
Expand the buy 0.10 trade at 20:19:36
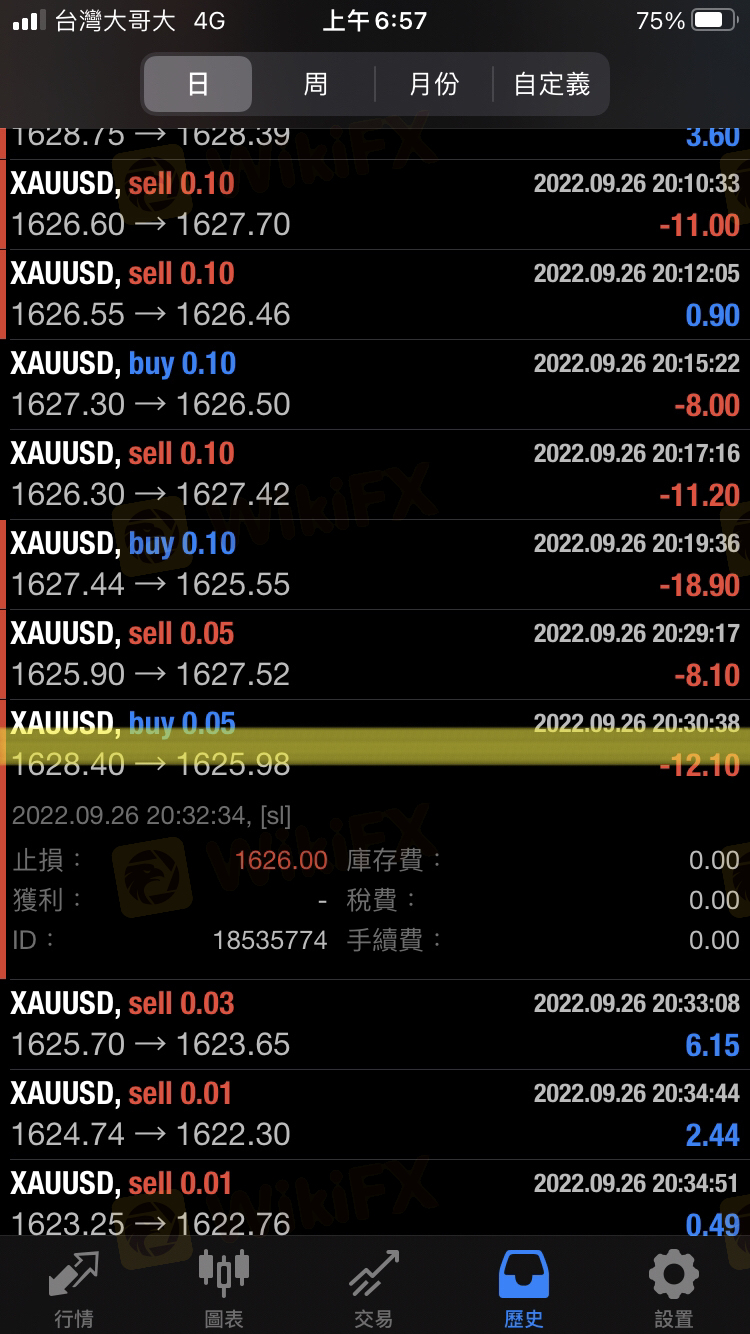tap(375, 565)
